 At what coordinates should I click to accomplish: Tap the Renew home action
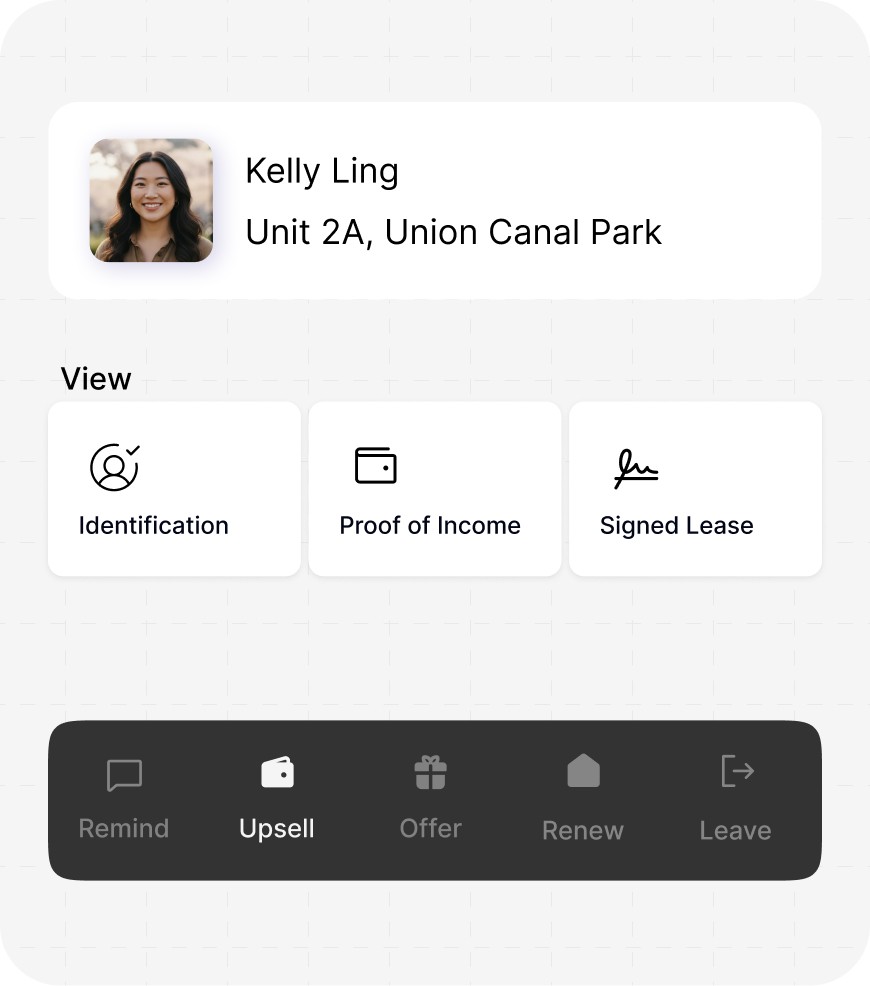coord(583,800)
